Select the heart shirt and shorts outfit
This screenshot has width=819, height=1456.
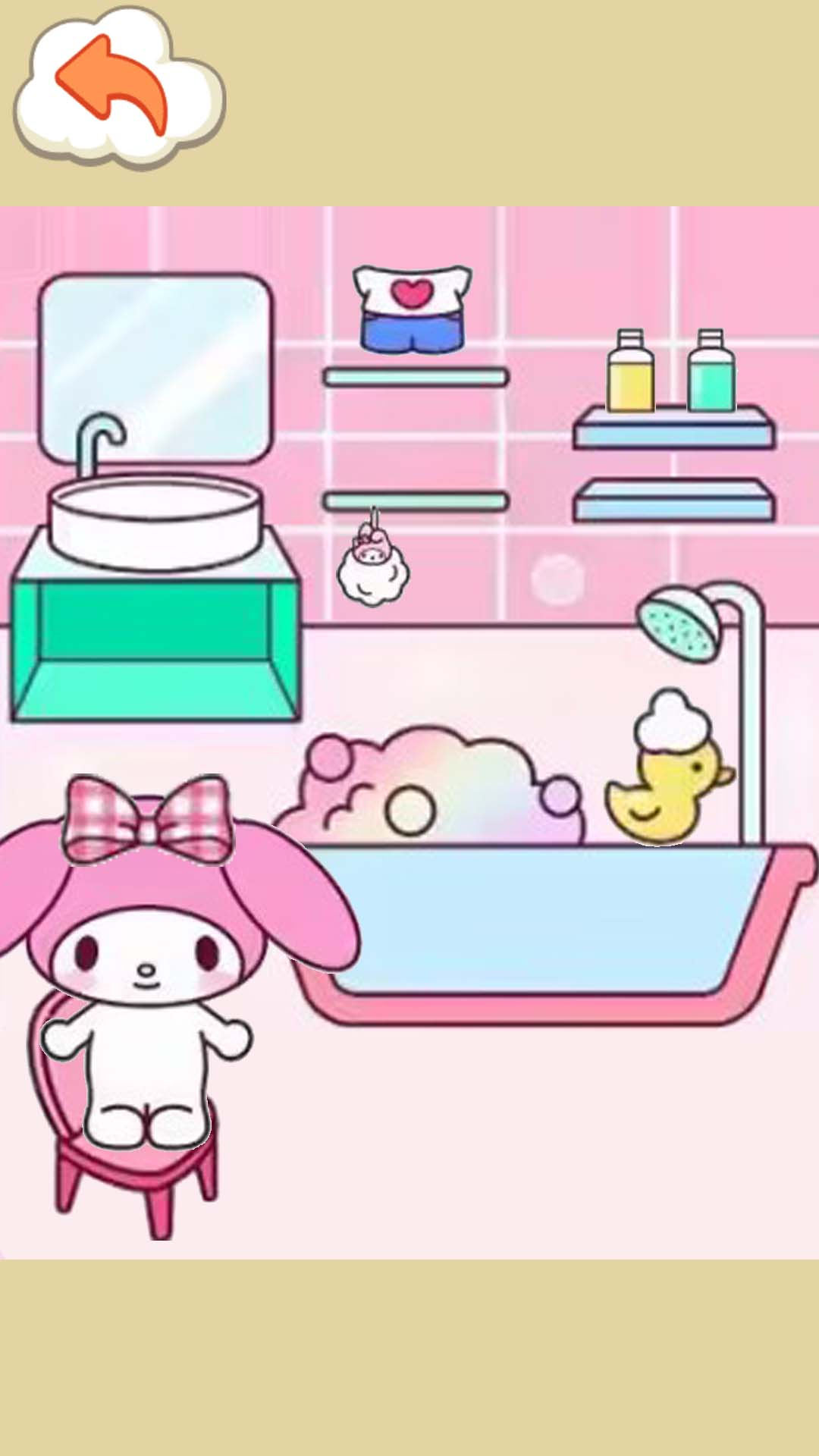tap(412, 309)
